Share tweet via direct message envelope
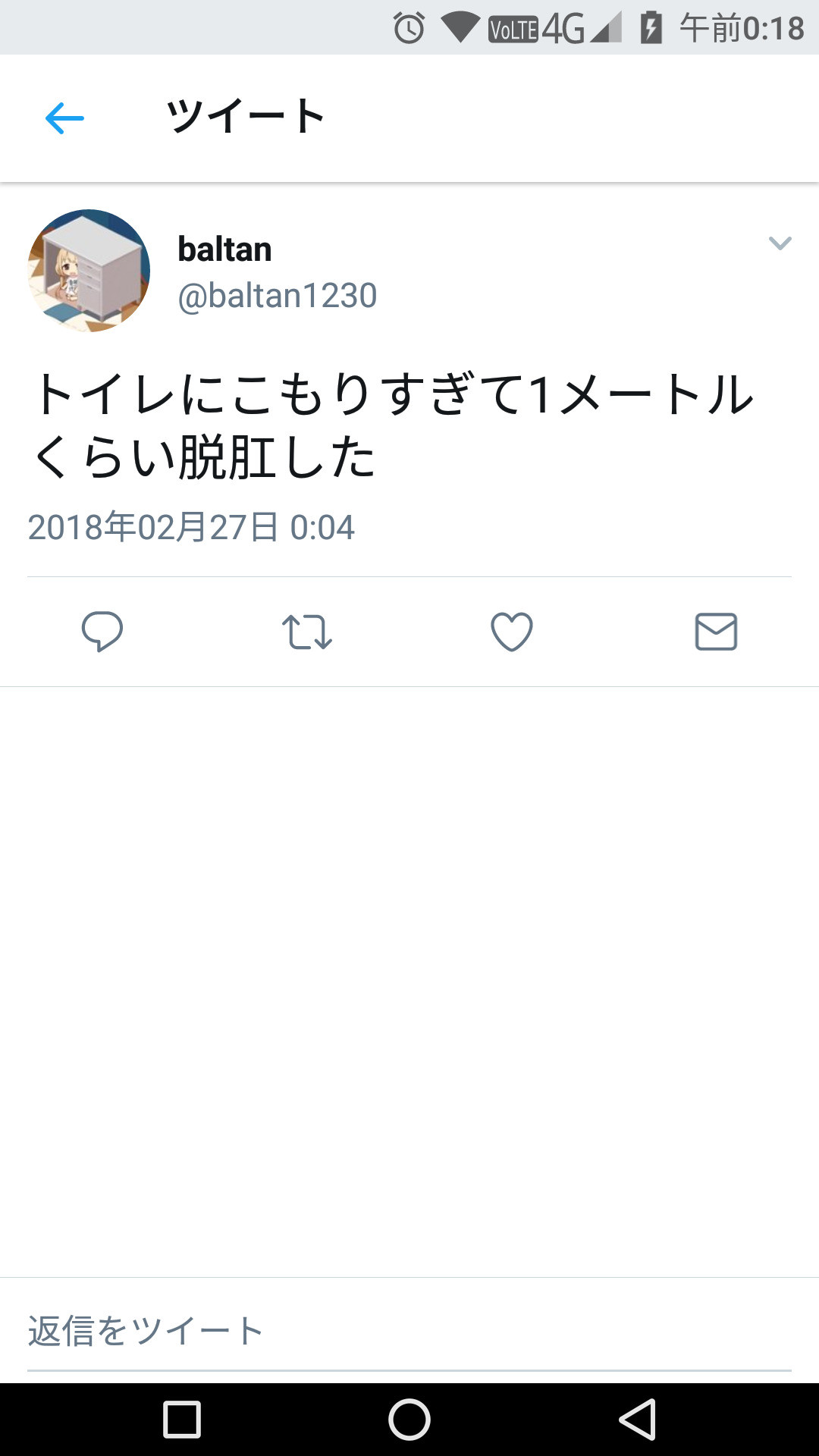 [717, 632]
